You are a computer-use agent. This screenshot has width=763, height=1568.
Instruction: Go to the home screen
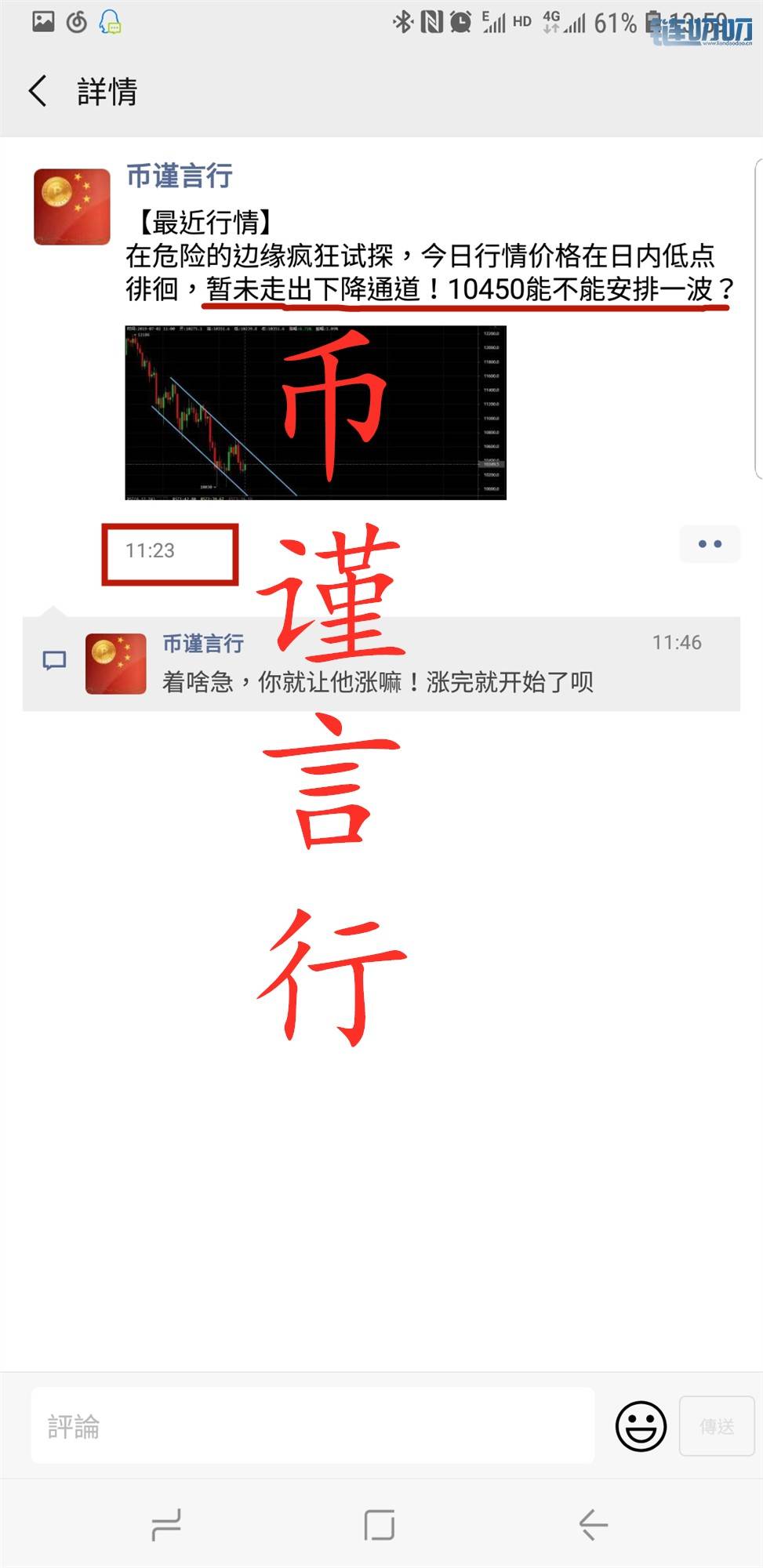click(x=380, y=1524)
